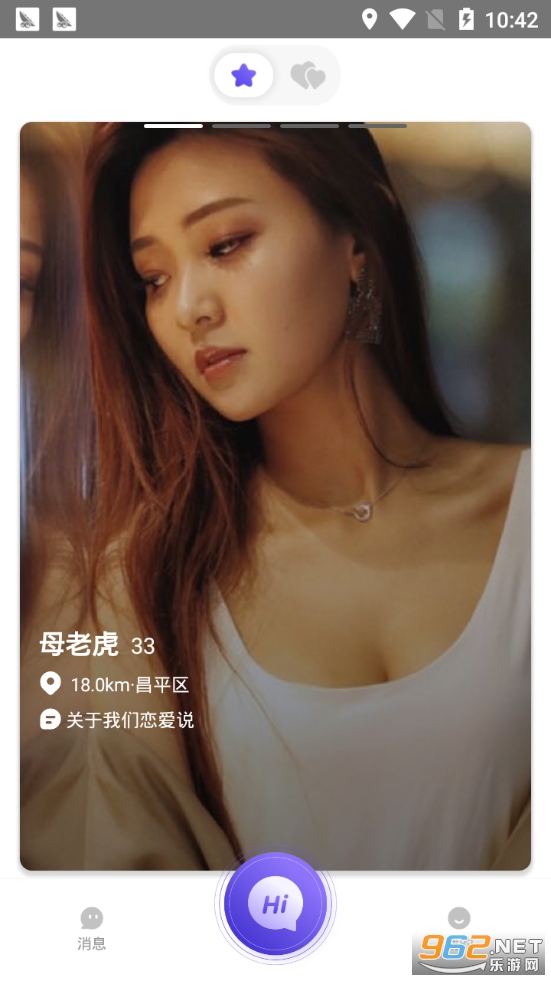Open 母老虎's profile card
Viewport: 551px width, 981px height.
coord(275,496)
